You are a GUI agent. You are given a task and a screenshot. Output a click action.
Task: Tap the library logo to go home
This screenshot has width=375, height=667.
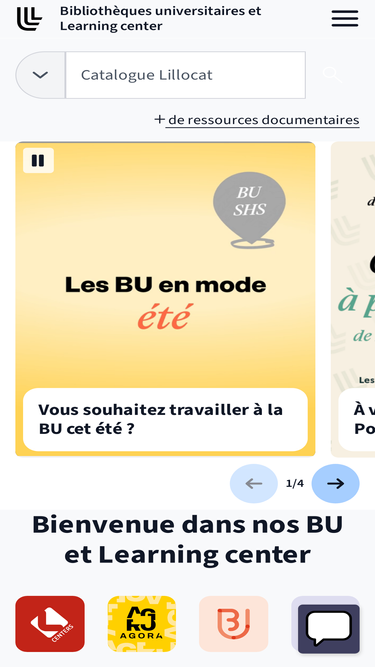pos(29,19)
